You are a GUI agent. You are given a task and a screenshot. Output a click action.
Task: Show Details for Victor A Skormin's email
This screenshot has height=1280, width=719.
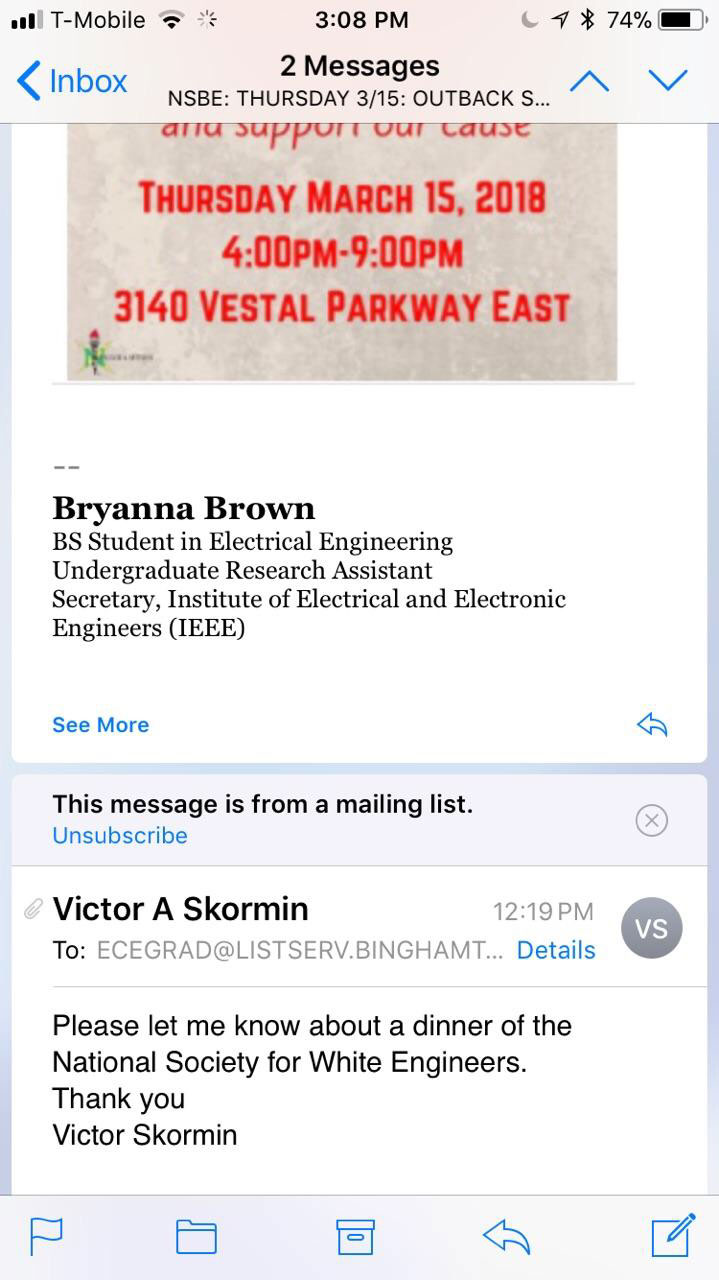[x=556, y=950]
